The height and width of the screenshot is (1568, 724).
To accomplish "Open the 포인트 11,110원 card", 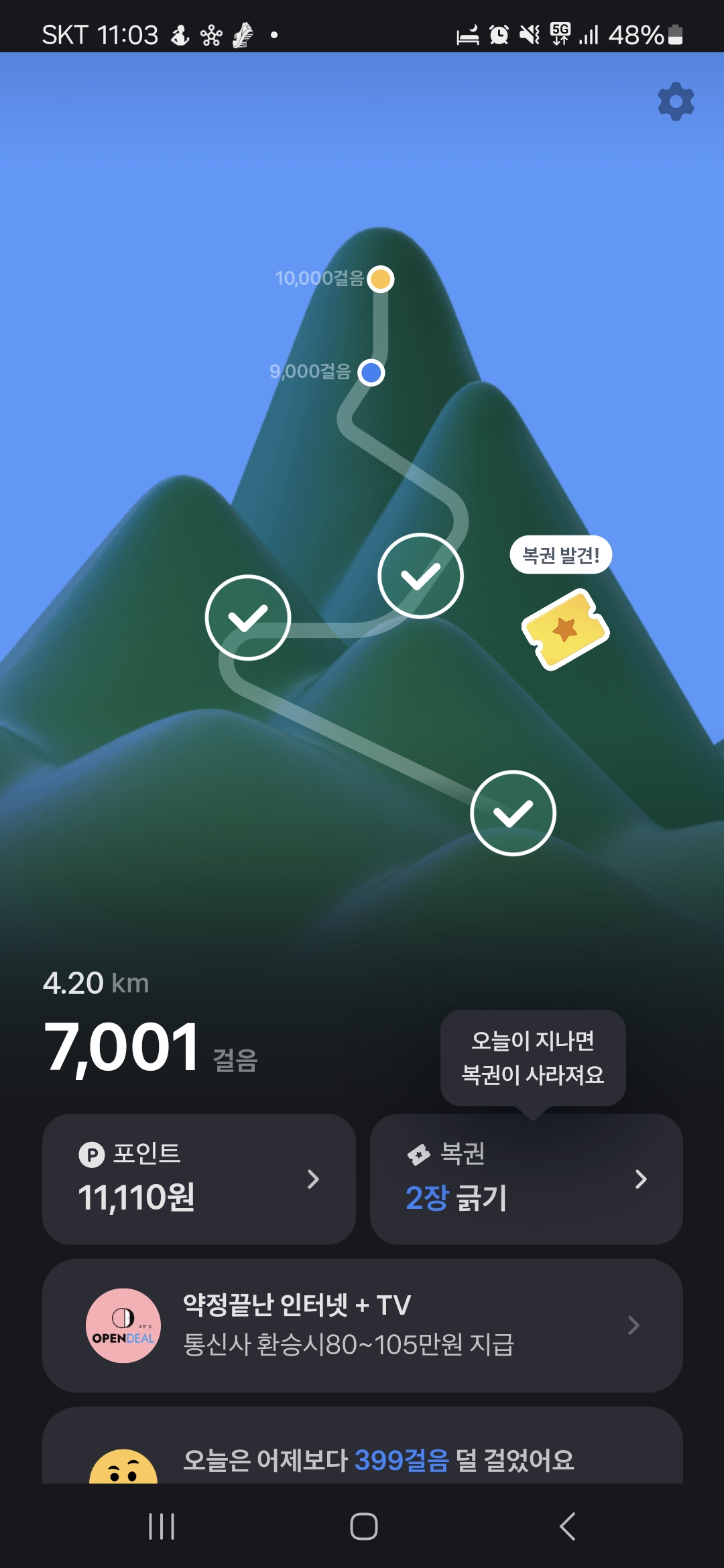I will (198, 1179).
